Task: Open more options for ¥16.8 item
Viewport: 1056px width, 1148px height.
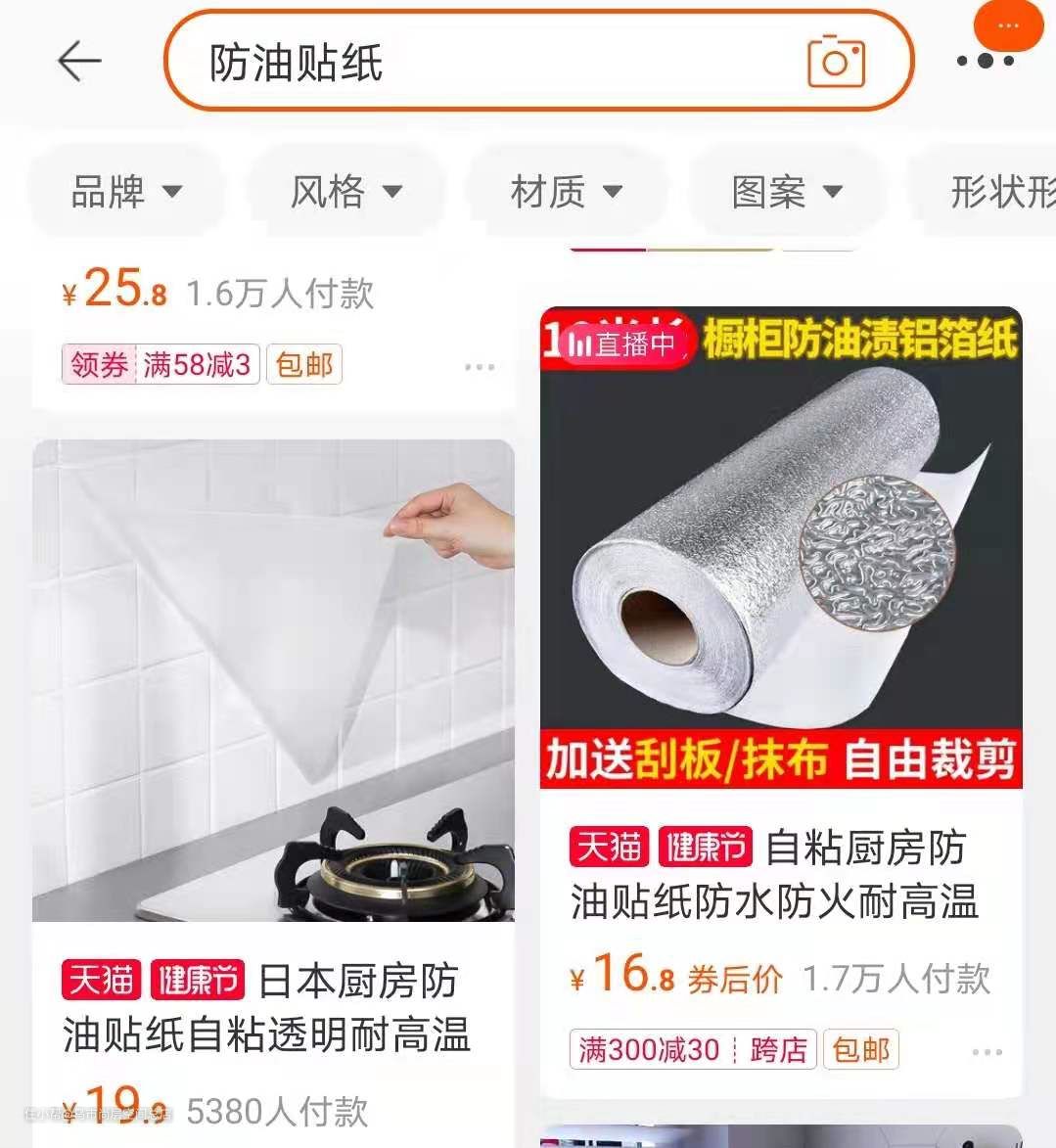Action: [987, 1052]
